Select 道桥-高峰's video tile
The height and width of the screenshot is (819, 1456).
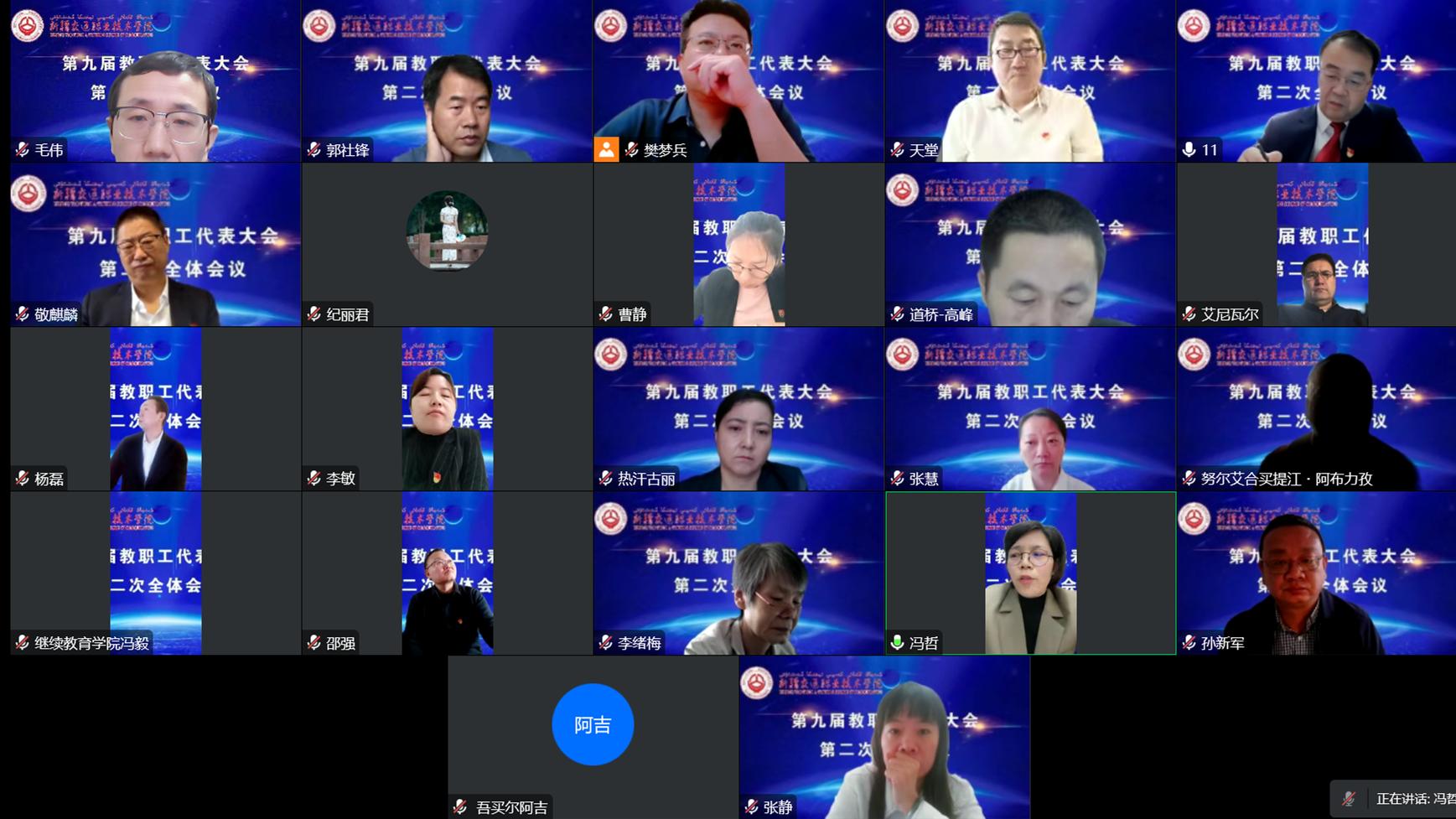point(1029,245)
